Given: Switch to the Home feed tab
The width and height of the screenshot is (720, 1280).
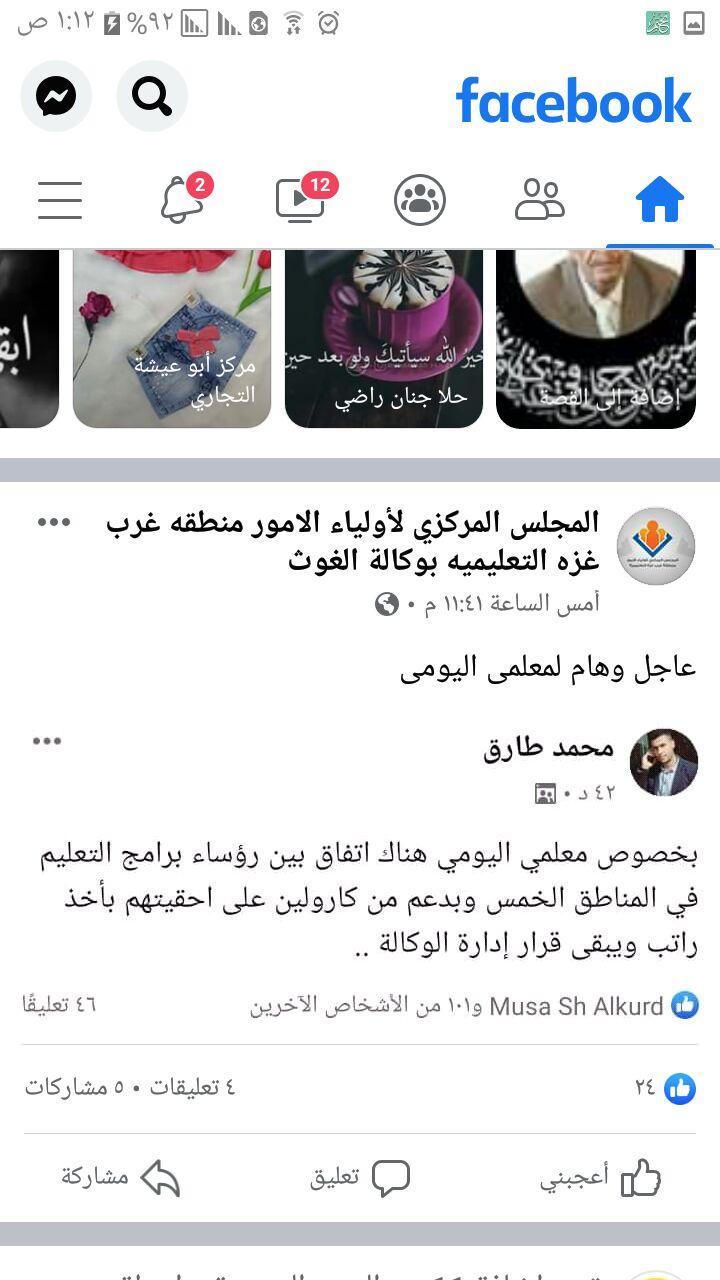Looking at the screenshot, I should click(x=660, y=200).
